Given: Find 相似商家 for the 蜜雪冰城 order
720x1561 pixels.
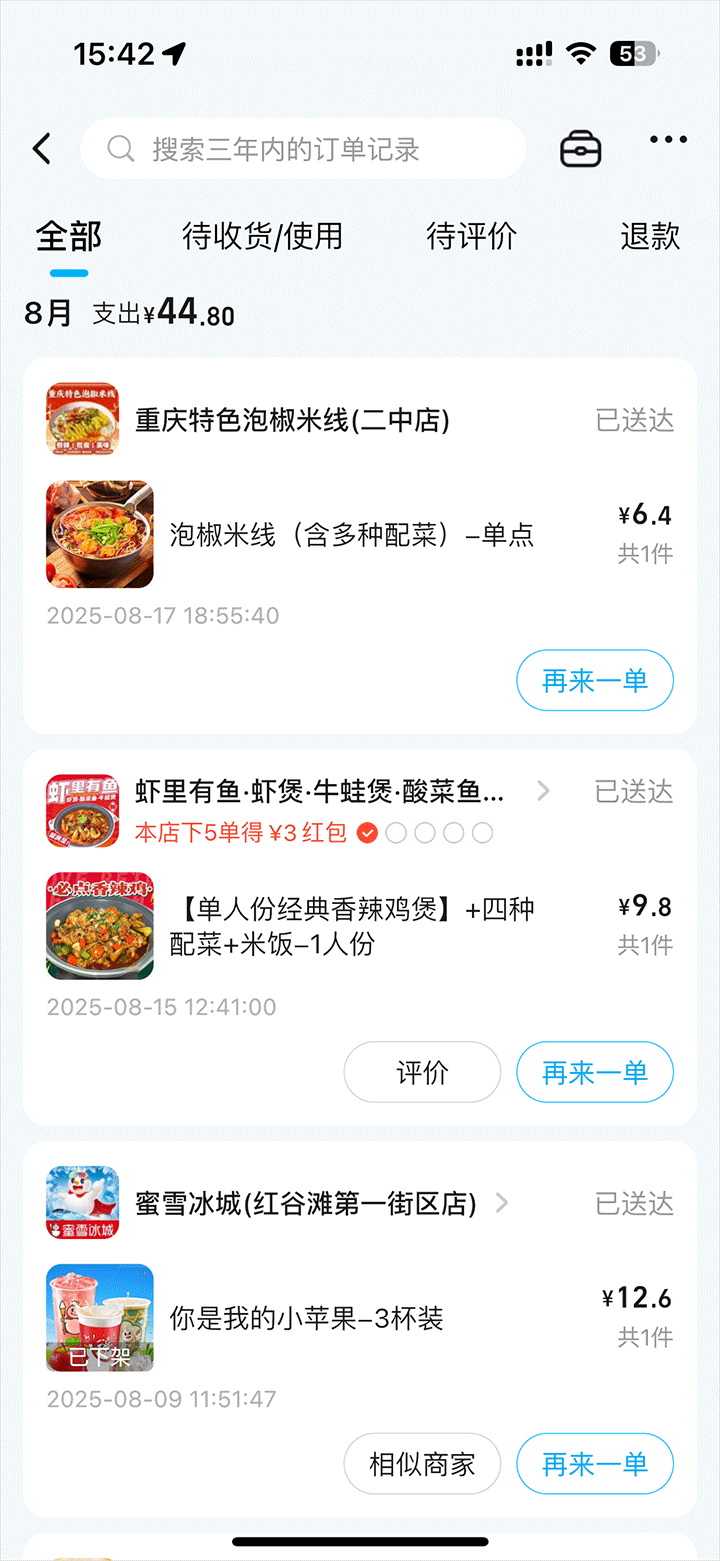Looking at the screenshot, I should 422,1465.
